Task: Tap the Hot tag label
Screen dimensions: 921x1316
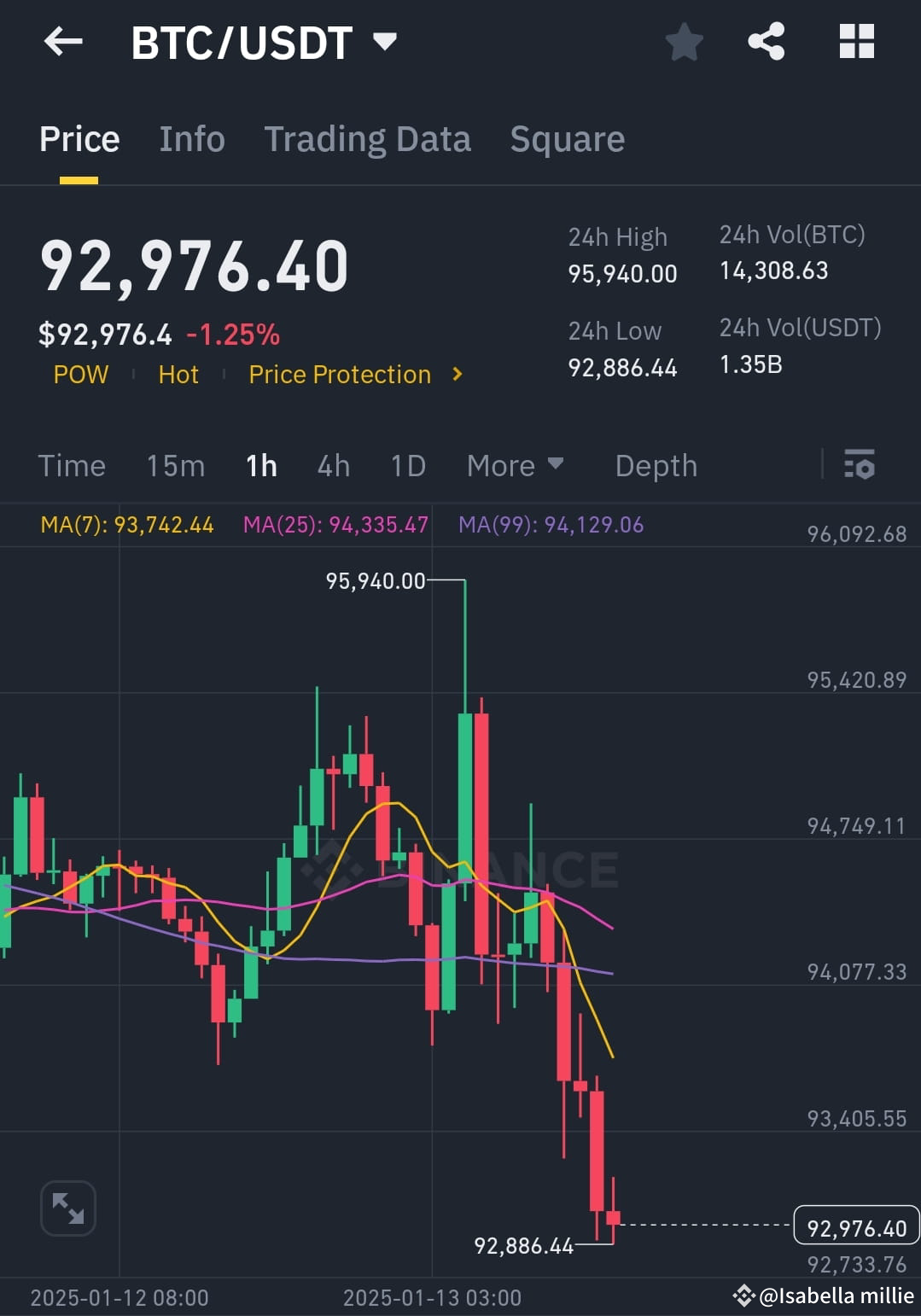Action: (178, 375)
